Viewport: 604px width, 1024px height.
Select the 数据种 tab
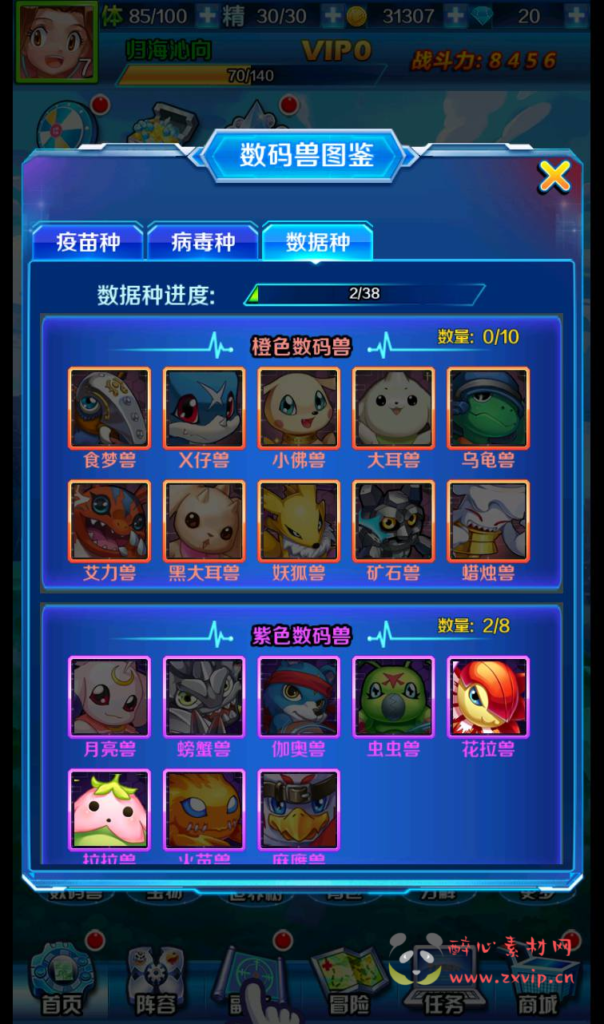[317, 242]
